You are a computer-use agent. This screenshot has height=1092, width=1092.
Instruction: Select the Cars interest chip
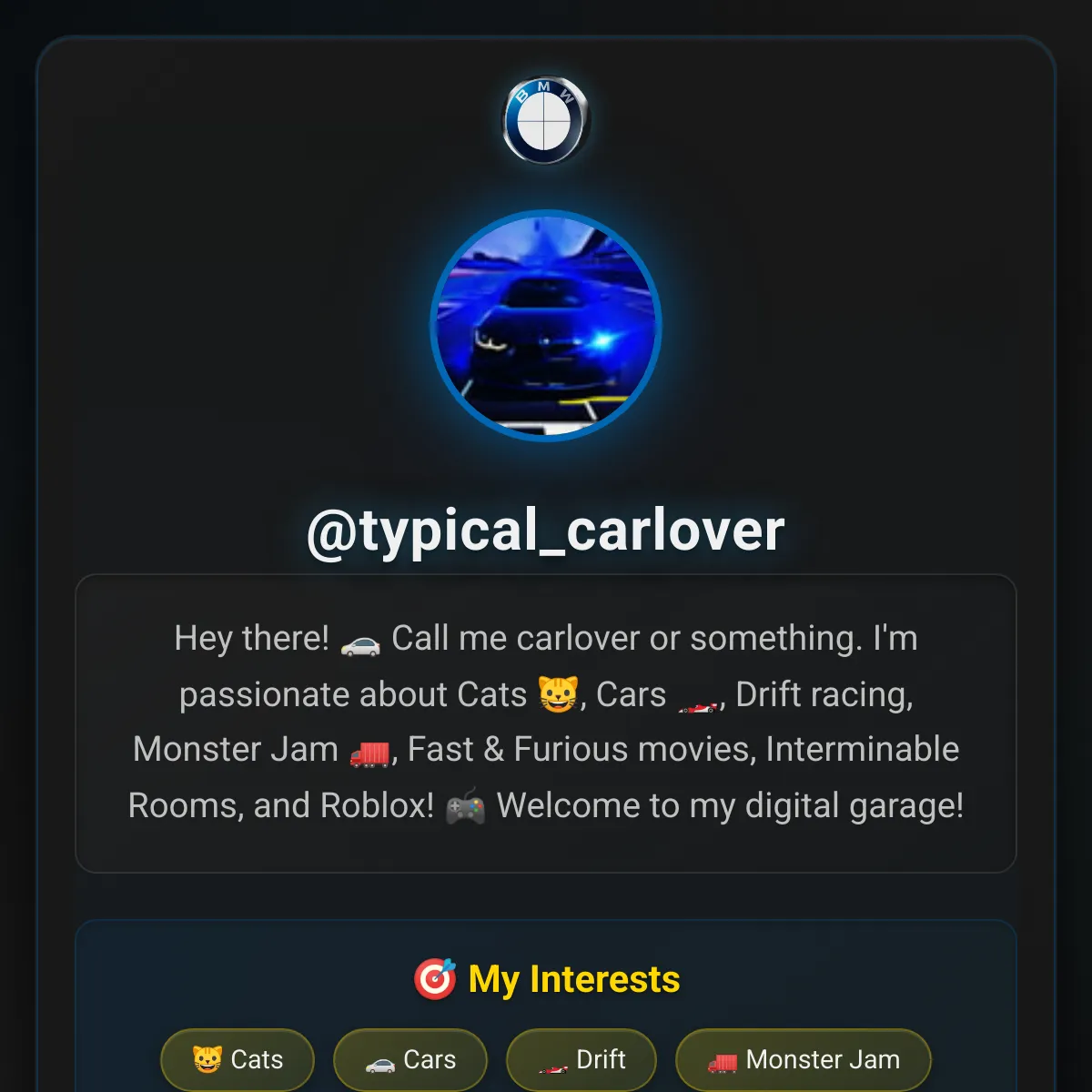410,1060
